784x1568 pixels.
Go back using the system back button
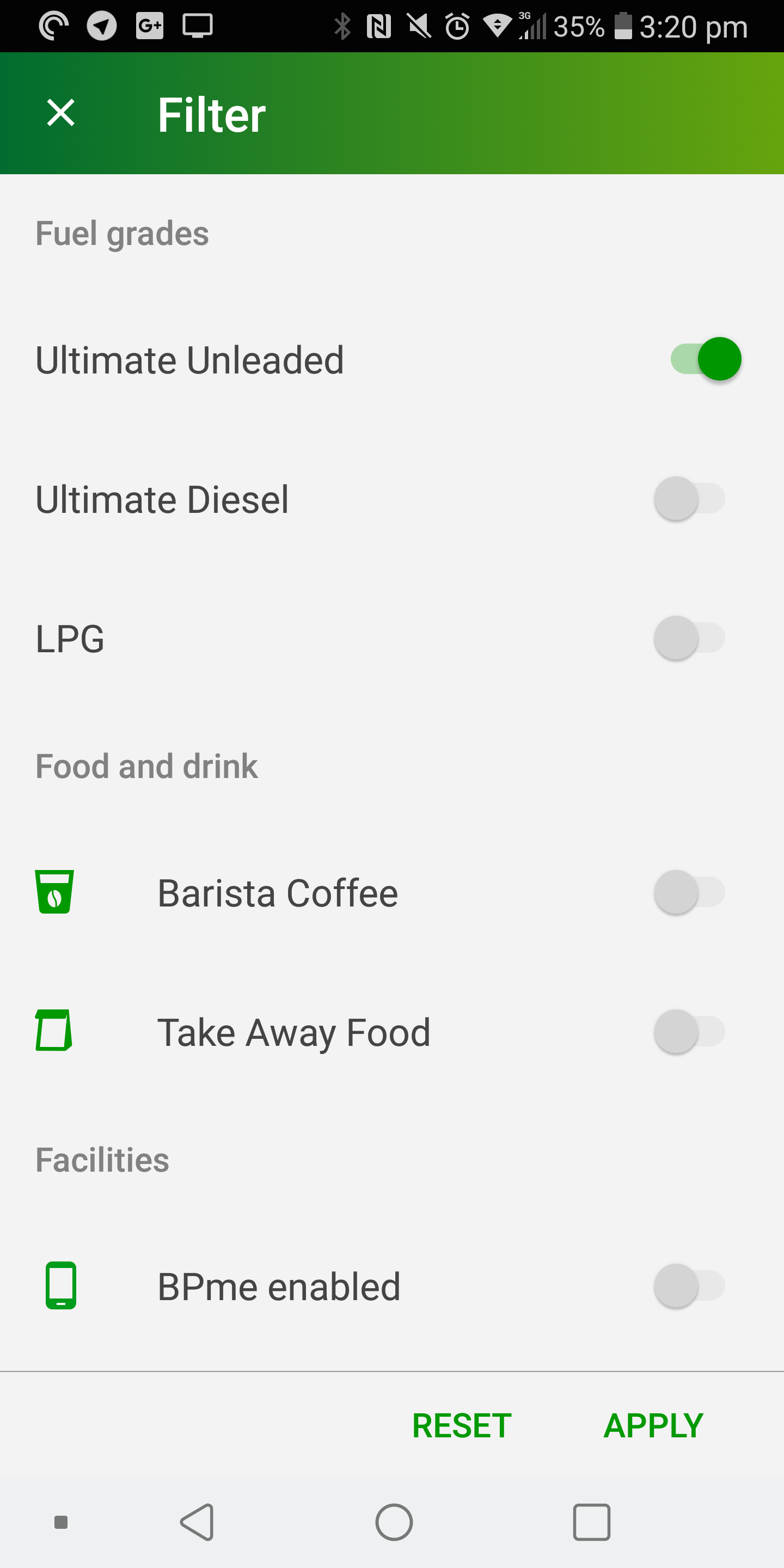(197, 1522)
